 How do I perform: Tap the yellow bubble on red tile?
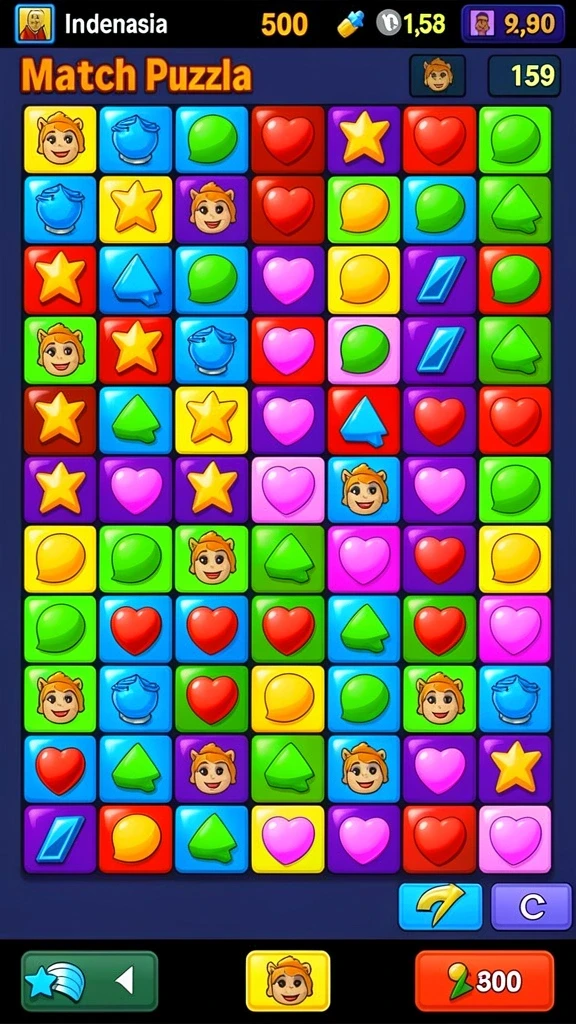click(136, 839)
